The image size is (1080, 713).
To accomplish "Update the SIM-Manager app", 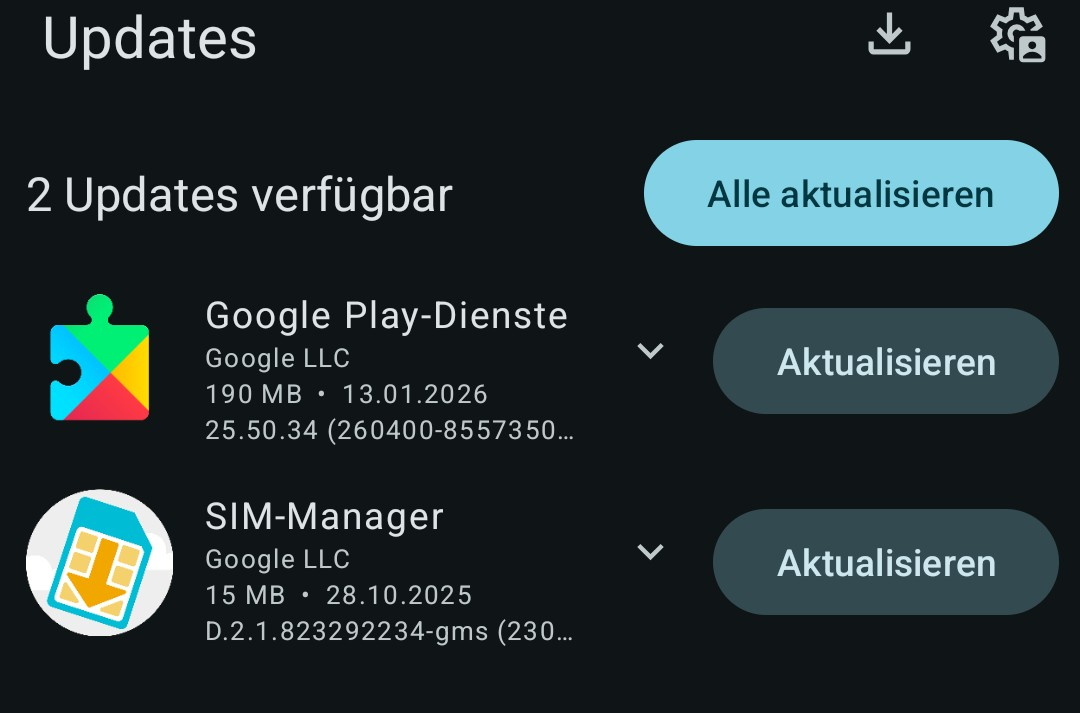I will click(885, 563).
